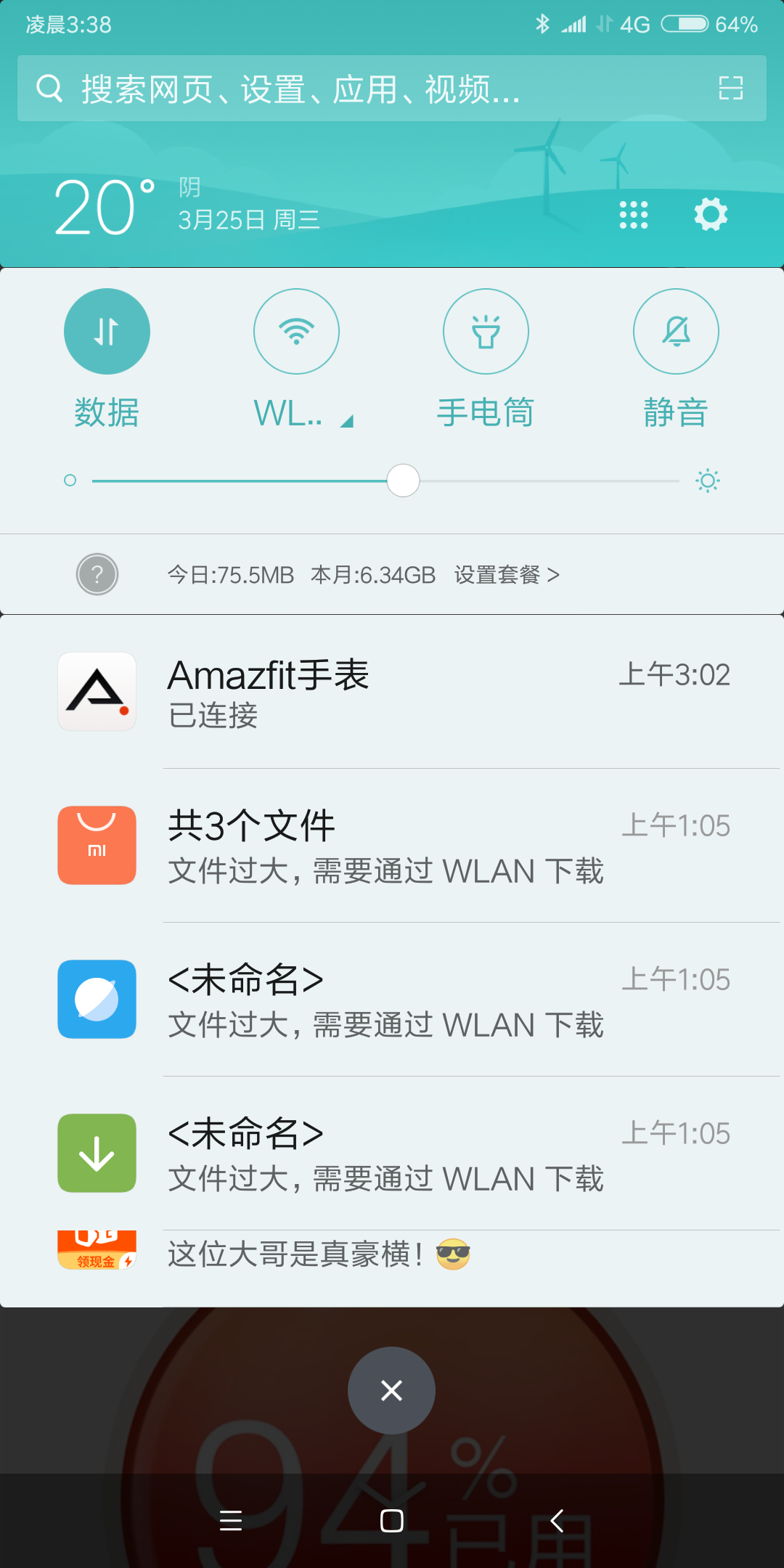The image size is (784, 1568).
Task: Go back using the navigation bar
Action: 557,1520
